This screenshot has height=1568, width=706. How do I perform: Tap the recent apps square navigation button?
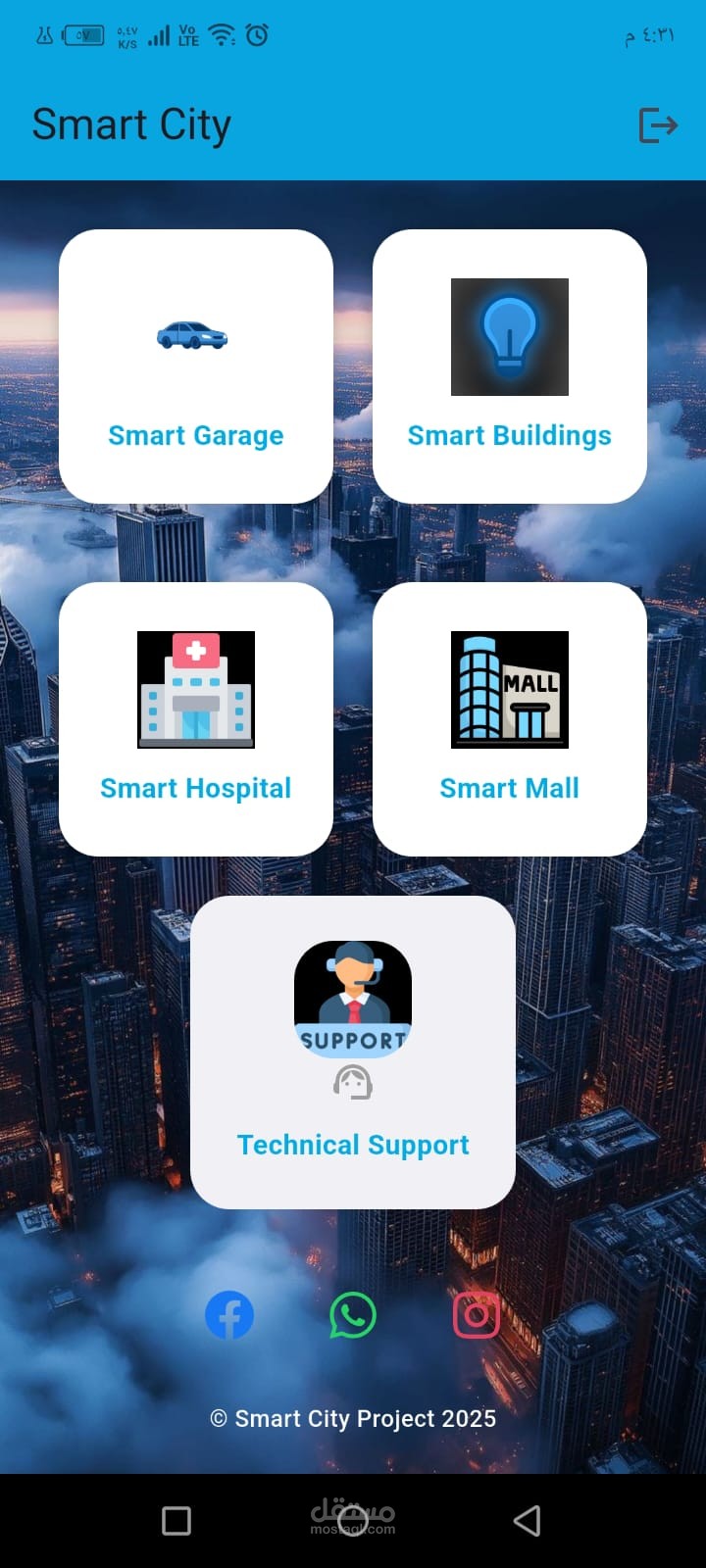tap(176, 1521)
